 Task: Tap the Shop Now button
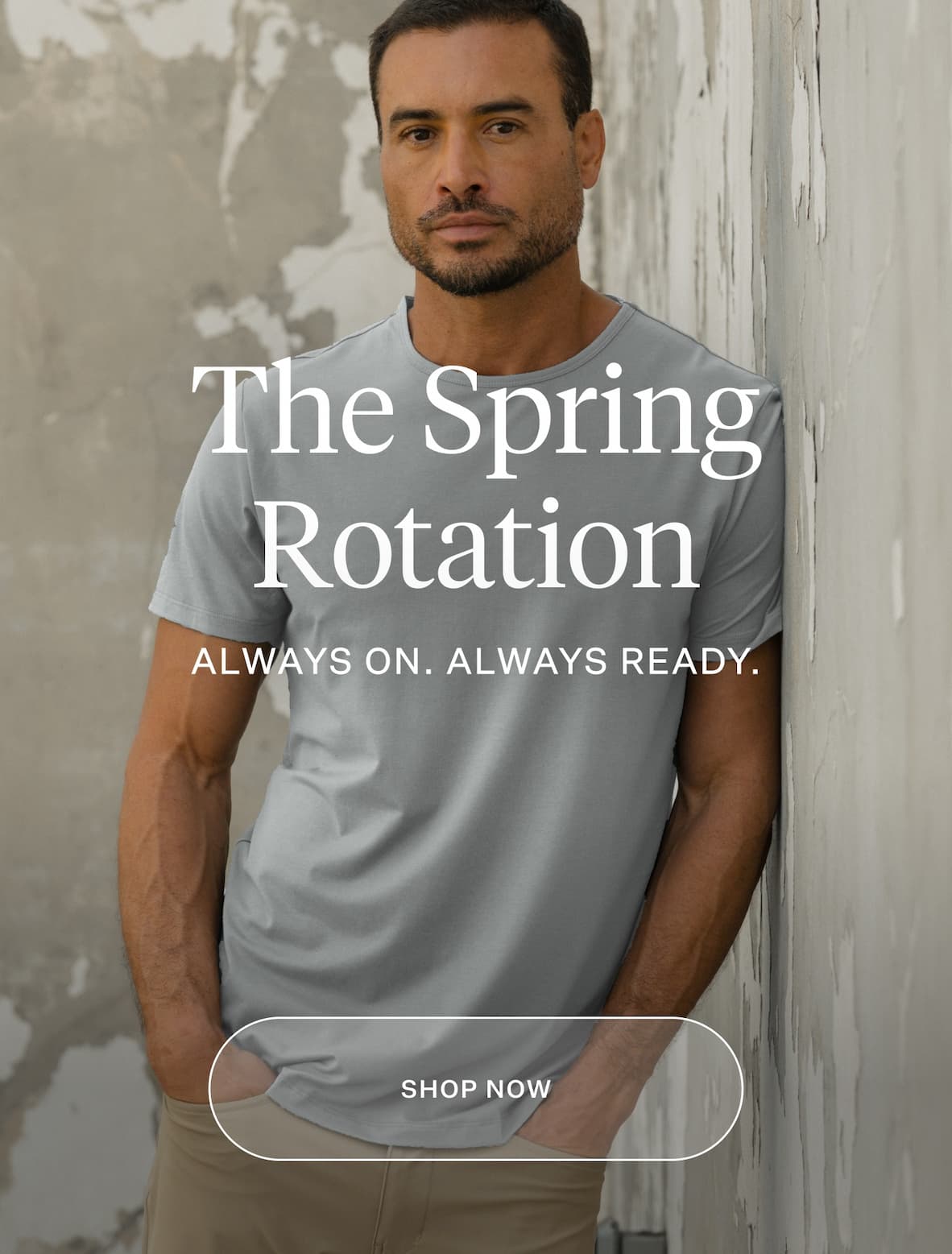click(475, 1088)
